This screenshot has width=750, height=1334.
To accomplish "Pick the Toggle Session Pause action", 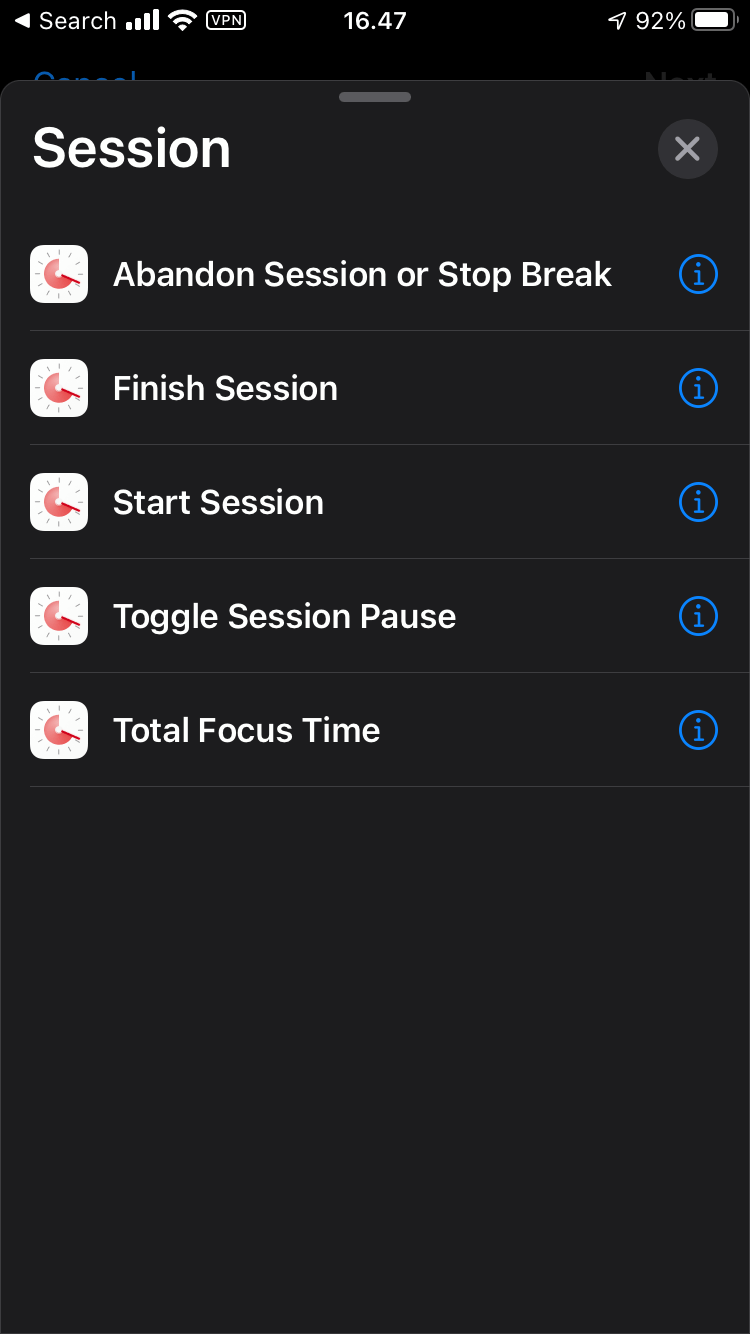I will [284, 616].
